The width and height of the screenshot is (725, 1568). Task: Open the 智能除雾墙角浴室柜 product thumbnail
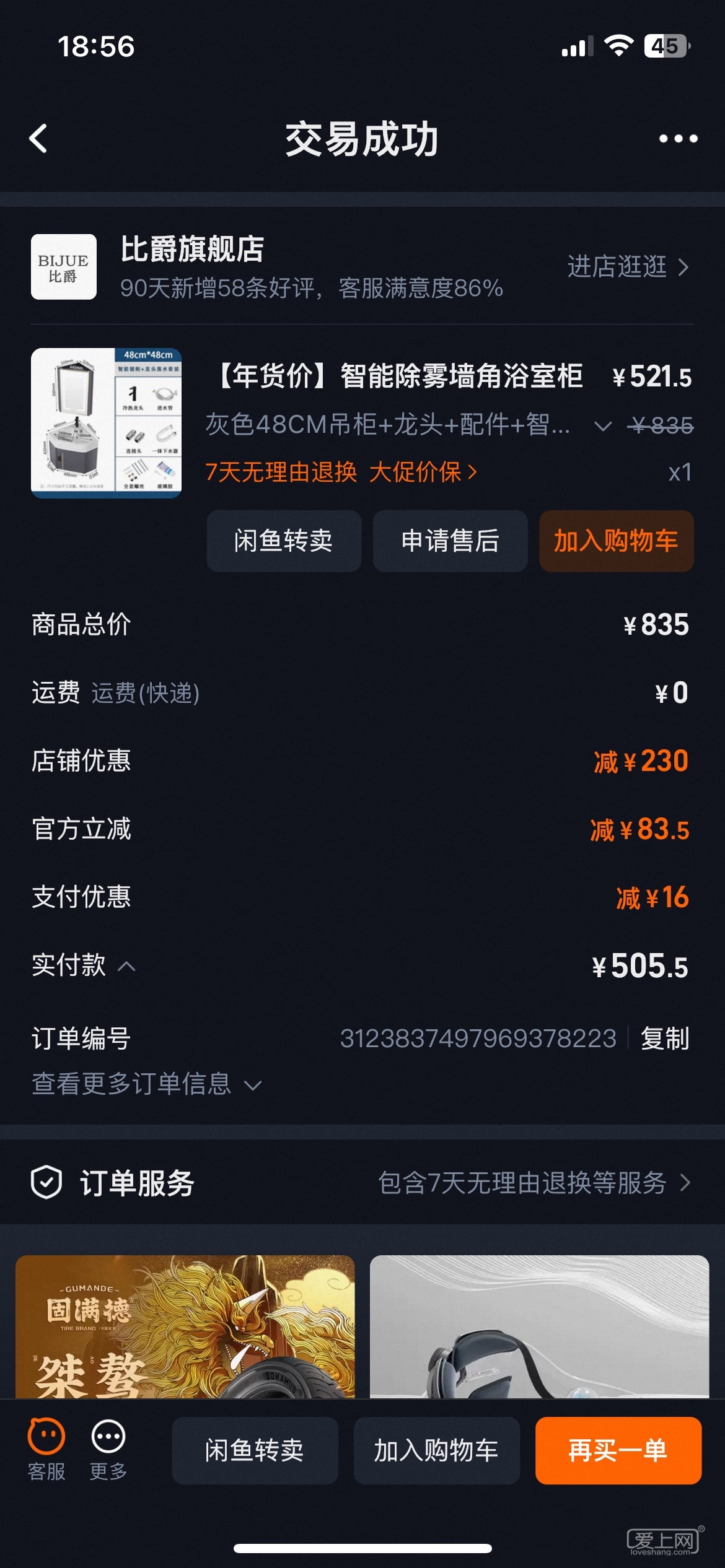pos(106,423)
